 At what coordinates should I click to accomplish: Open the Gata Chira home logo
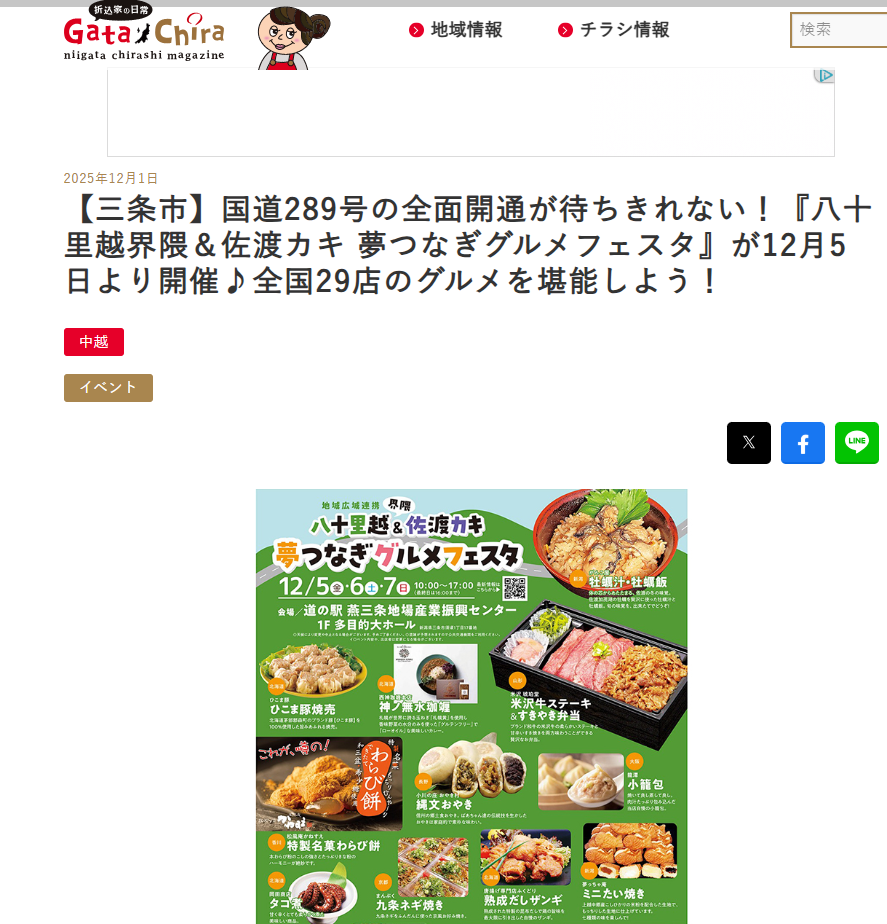click(144, 34)
